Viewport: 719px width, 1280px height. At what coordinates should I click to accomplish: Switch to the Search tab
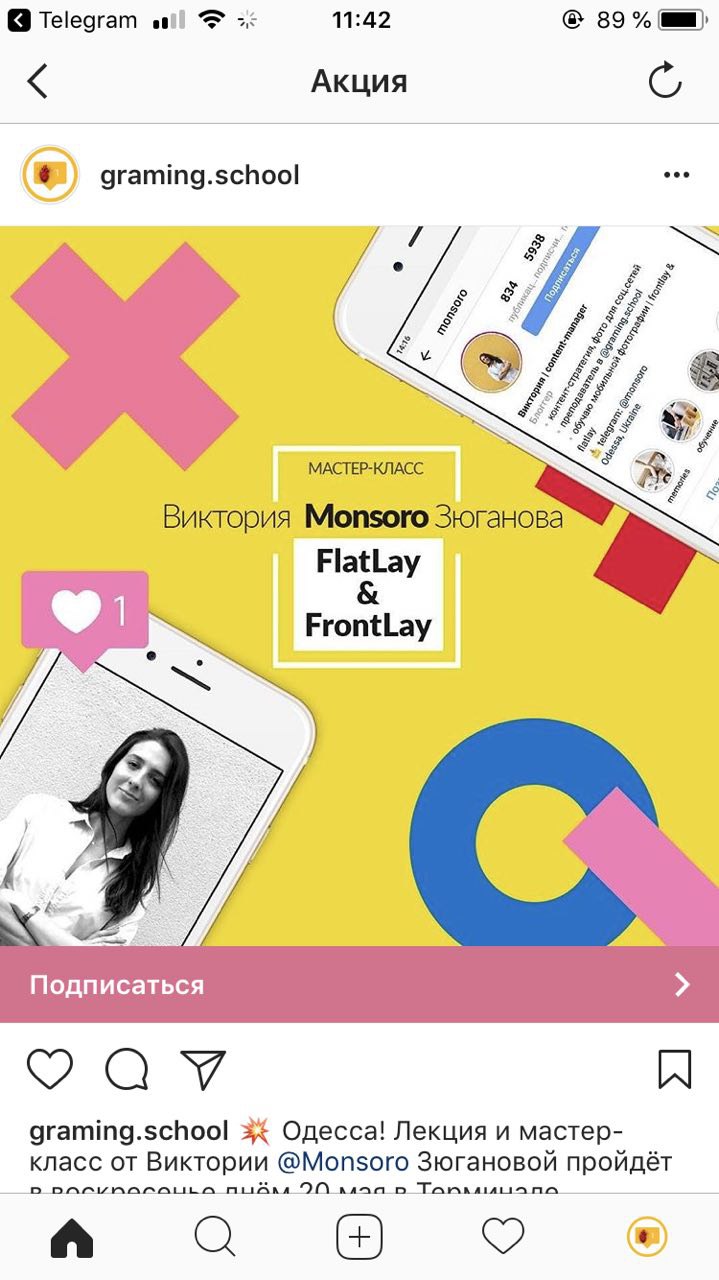click(x=215, y=1239)
